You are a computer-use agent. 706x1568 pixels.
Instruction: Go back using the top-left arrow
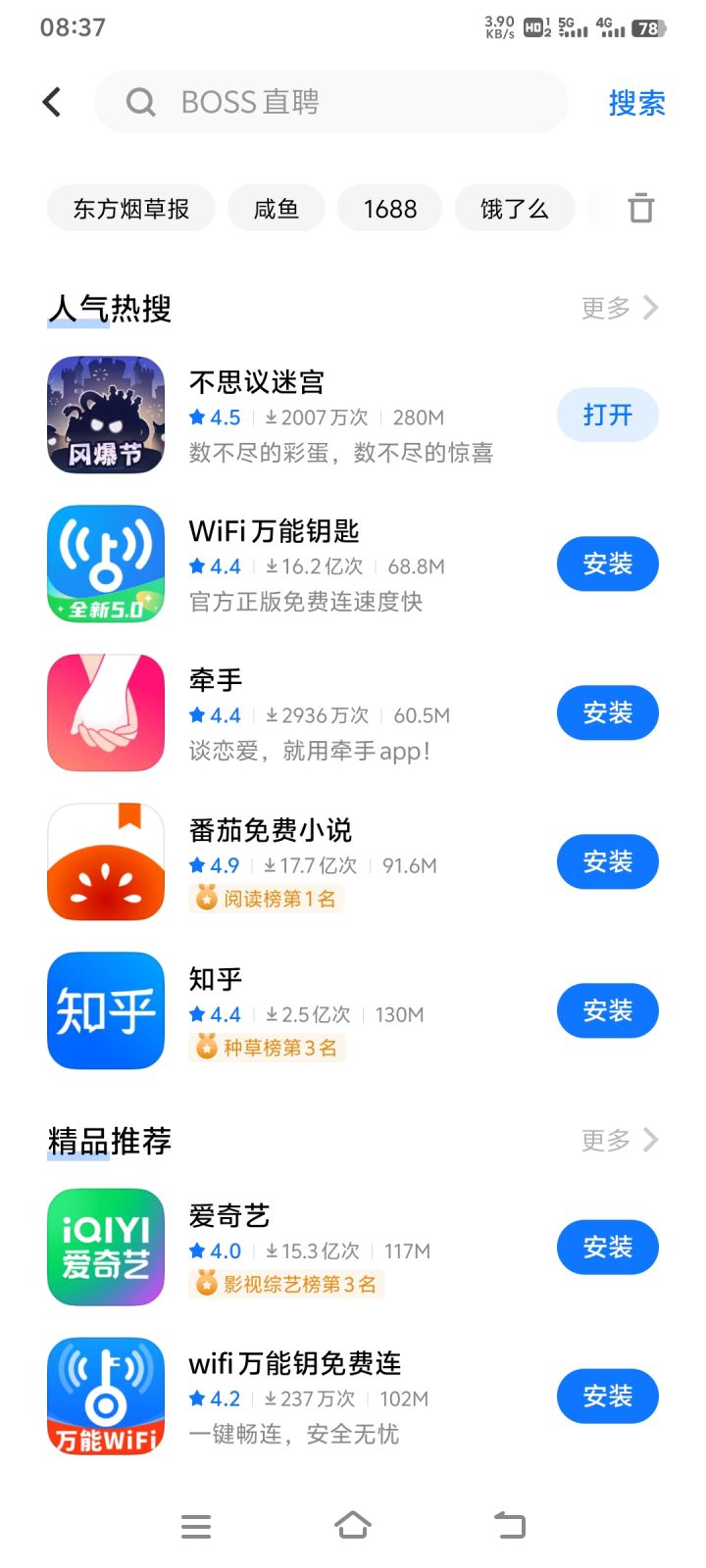coord(52,102)
